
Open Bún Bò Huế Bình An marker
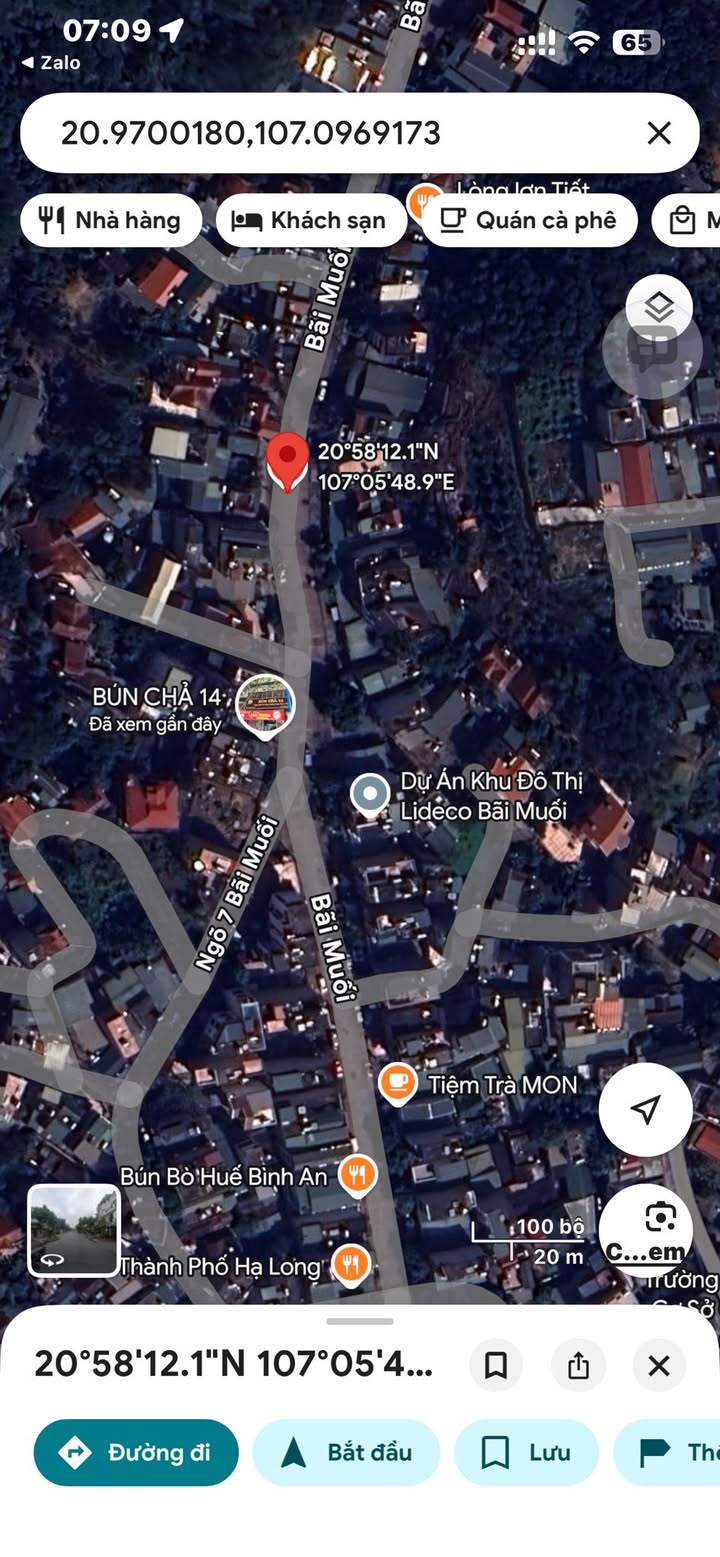point(357,1175)
